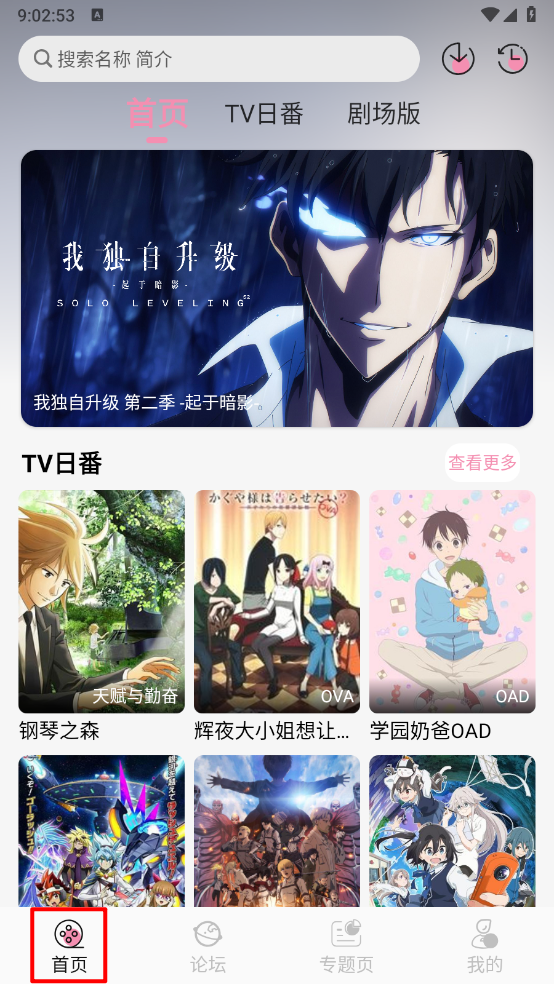
Task: Select the 首页 bottom navigation tab
Action: [69, 946]
